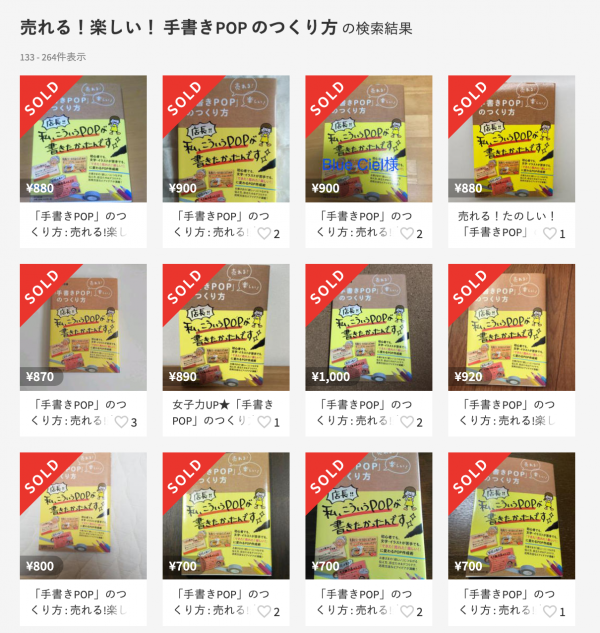
Task: Open the ¥870 sold listing
Action: coord(83,327)
